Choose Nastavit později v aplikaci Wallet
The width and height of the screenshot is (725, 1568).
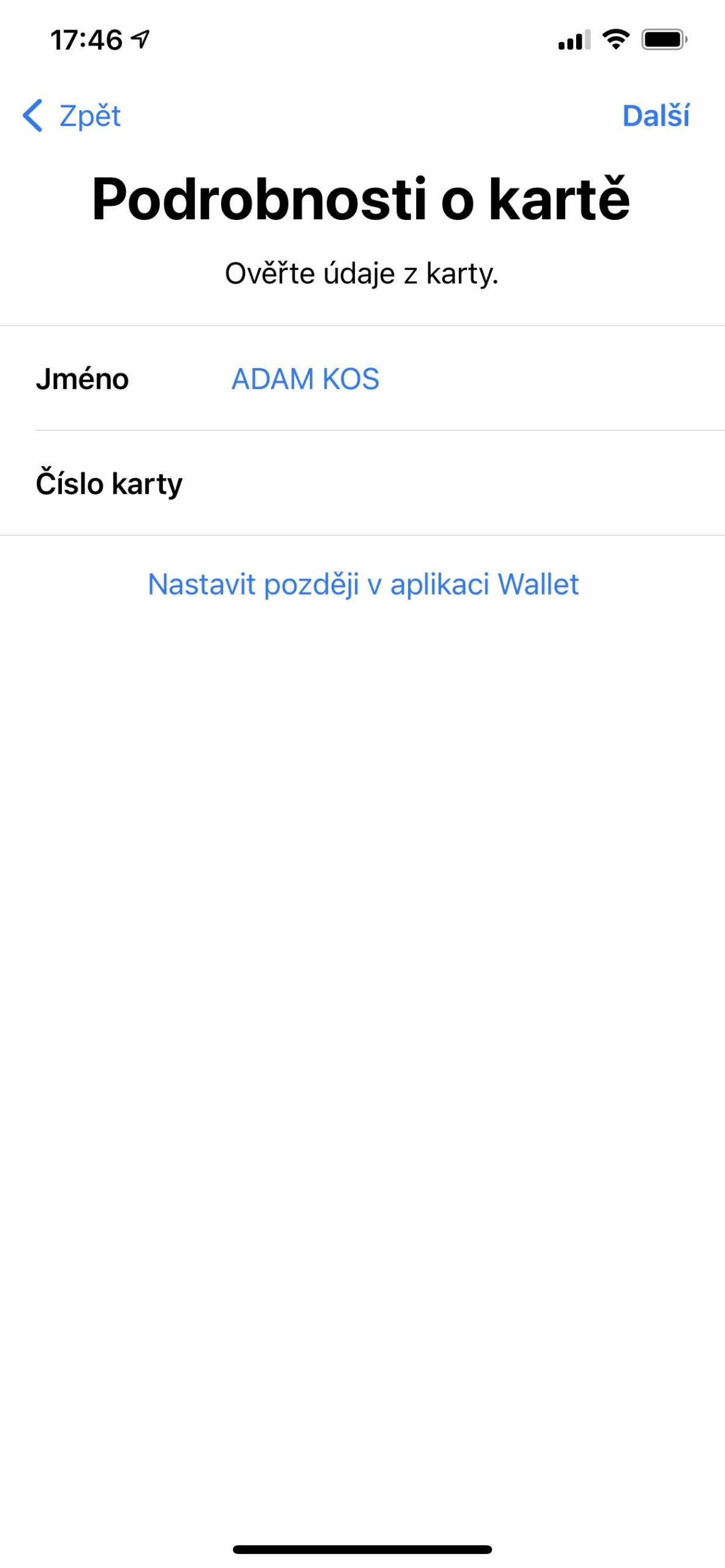[x=363, y=584]
